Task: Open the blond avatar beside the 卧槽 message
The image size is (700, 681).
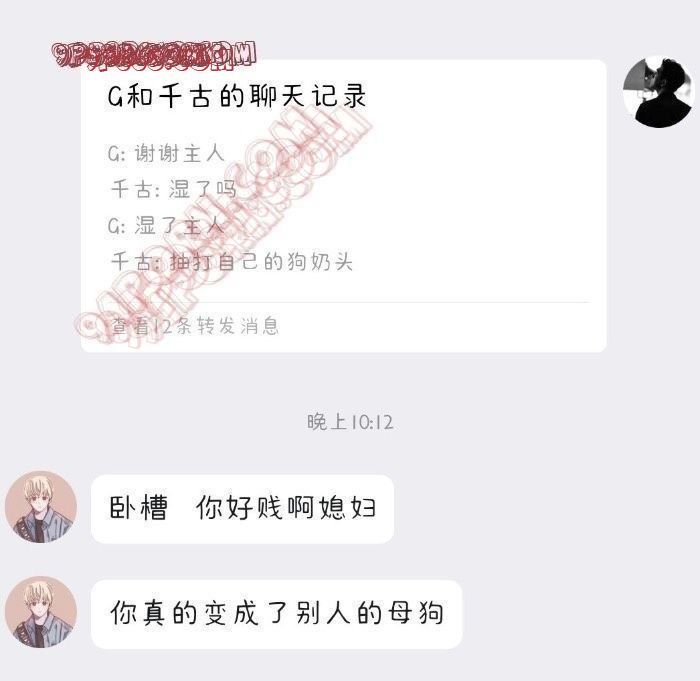Action: pyautogui.click(x=41, y=508)
